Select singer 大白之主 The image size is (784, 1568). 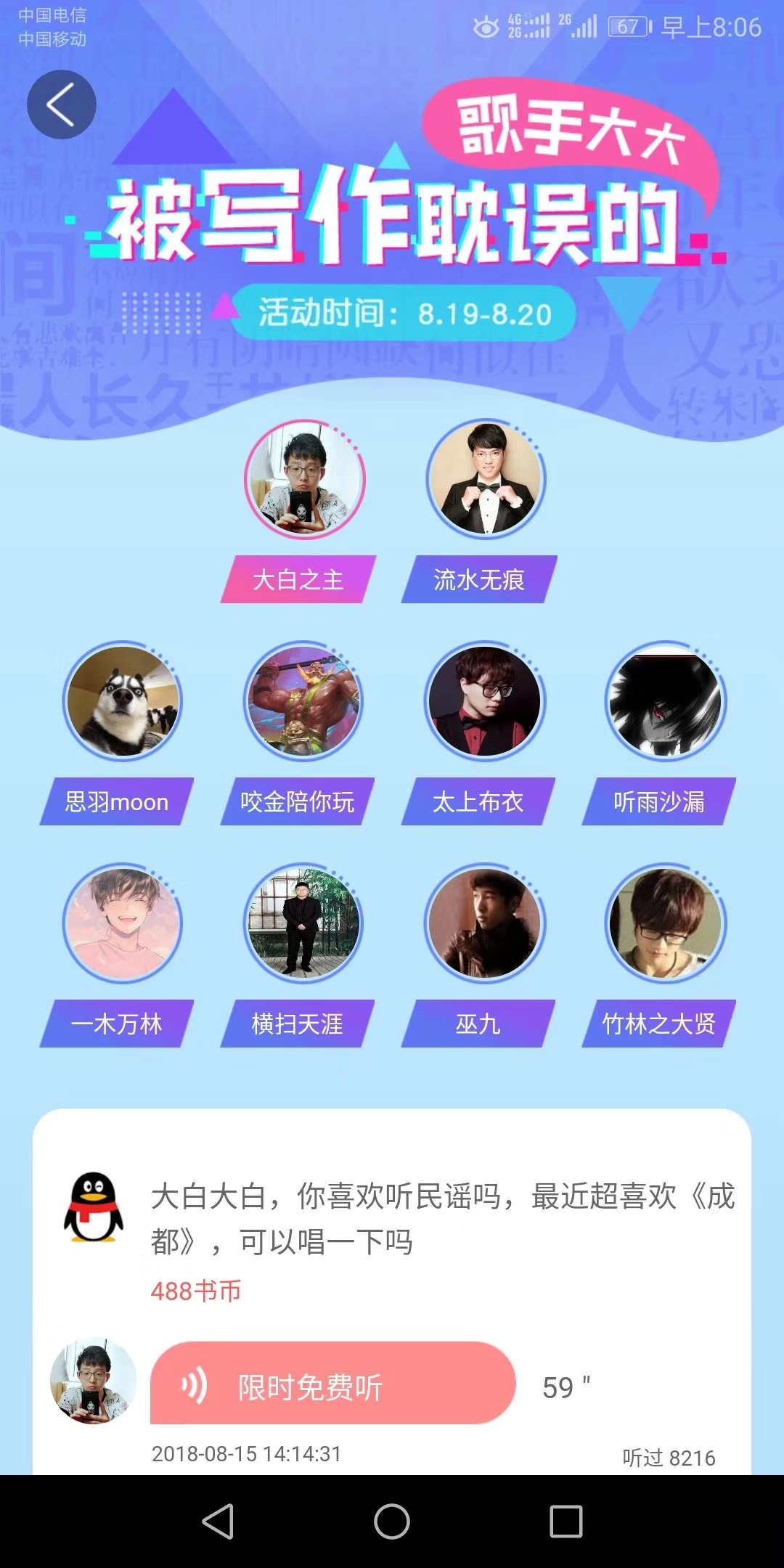coord(305,480)
